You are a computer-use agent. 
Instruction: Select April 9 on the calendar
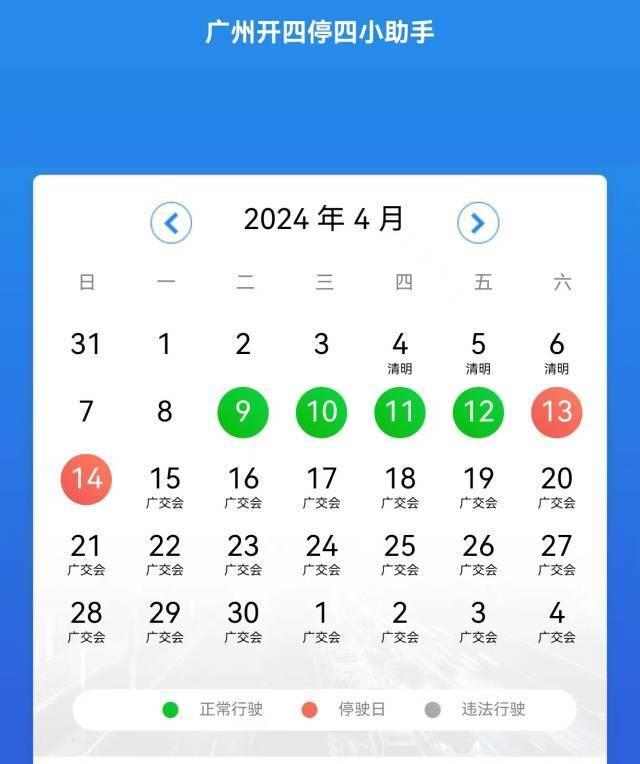(243, 412)
